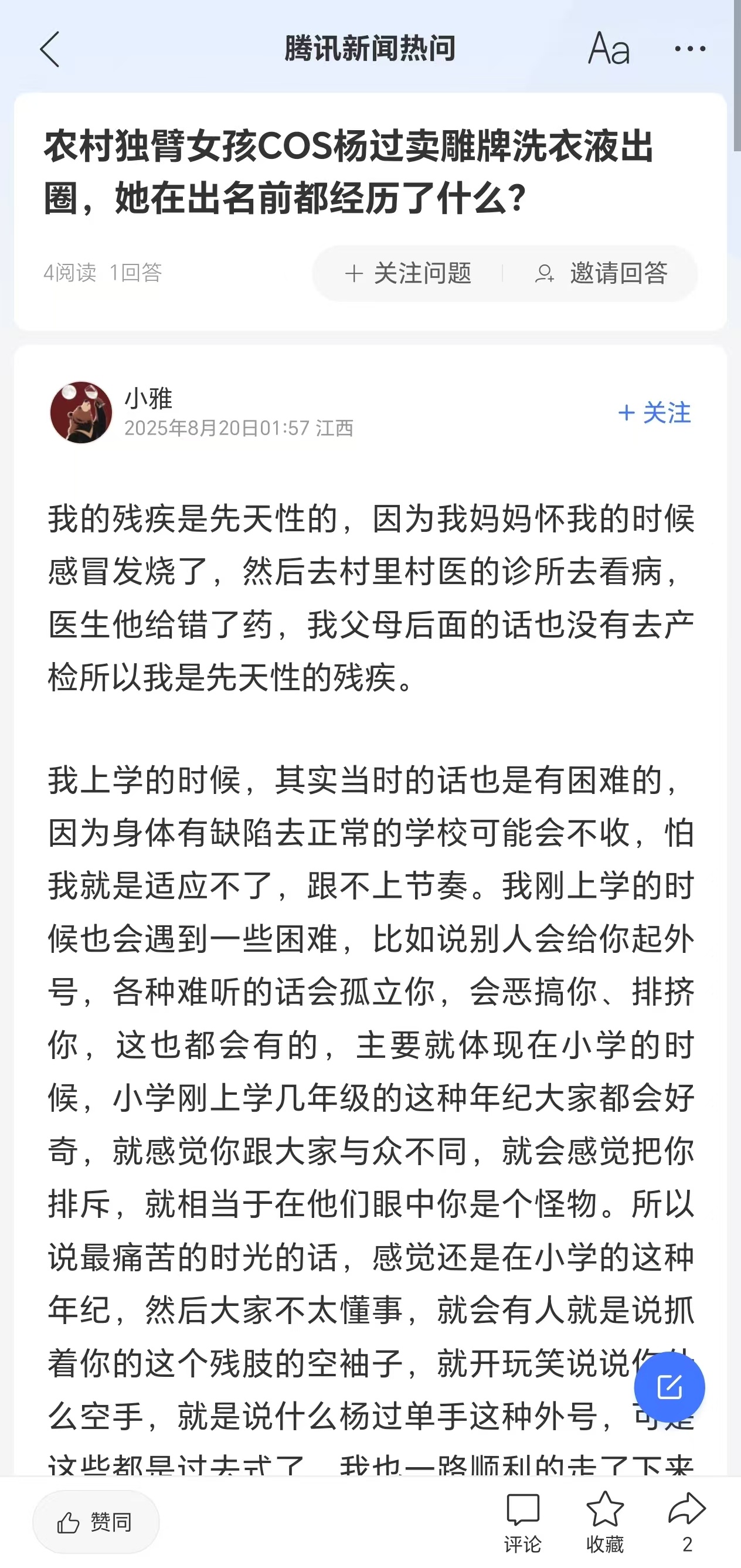Tap 关注问题 to follow this question
This screenshot has height=1568, width=741.
407,273
